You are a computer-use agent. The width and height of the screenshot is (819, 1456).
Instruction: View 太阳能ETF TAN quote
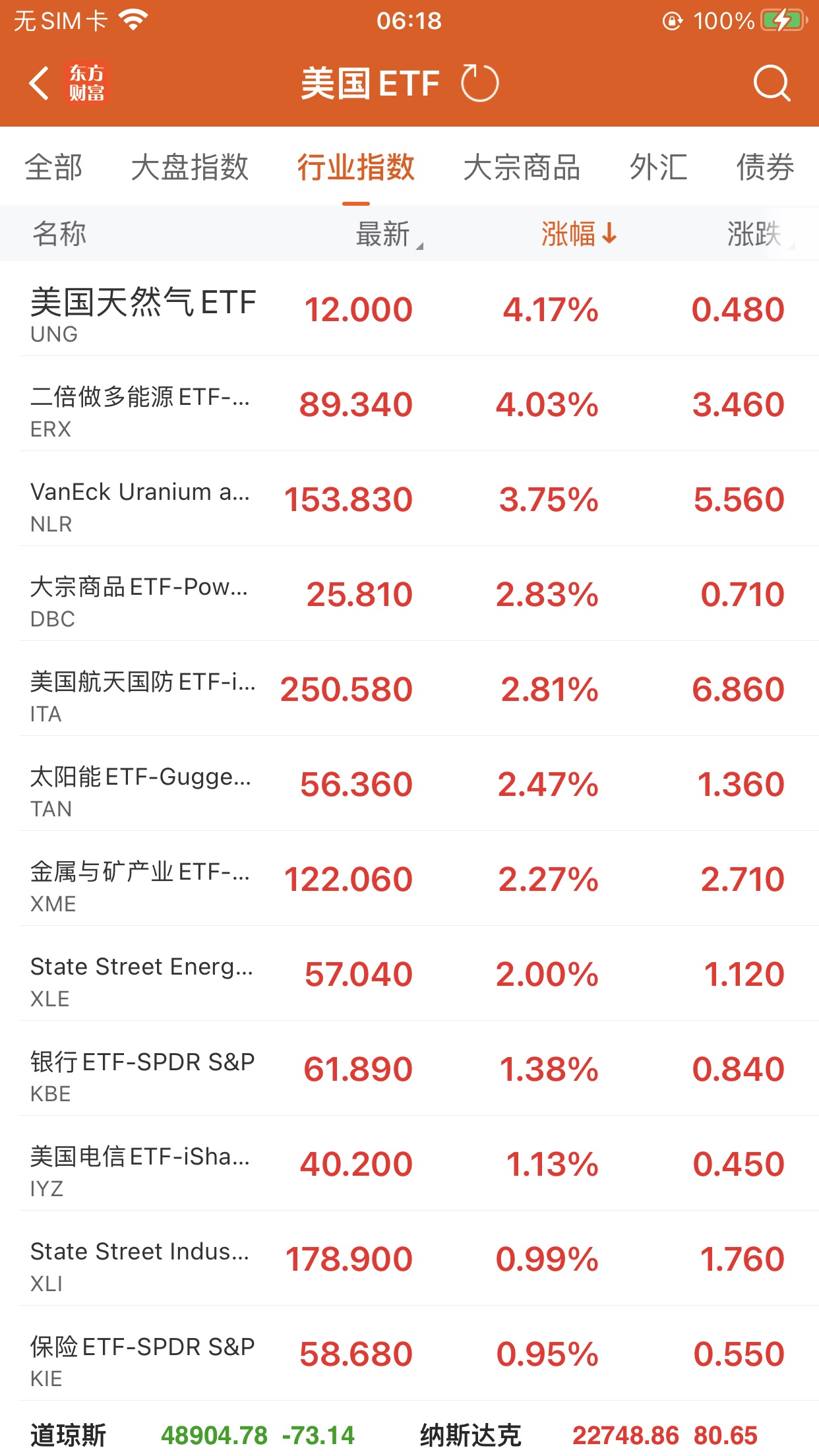(409, 785)
